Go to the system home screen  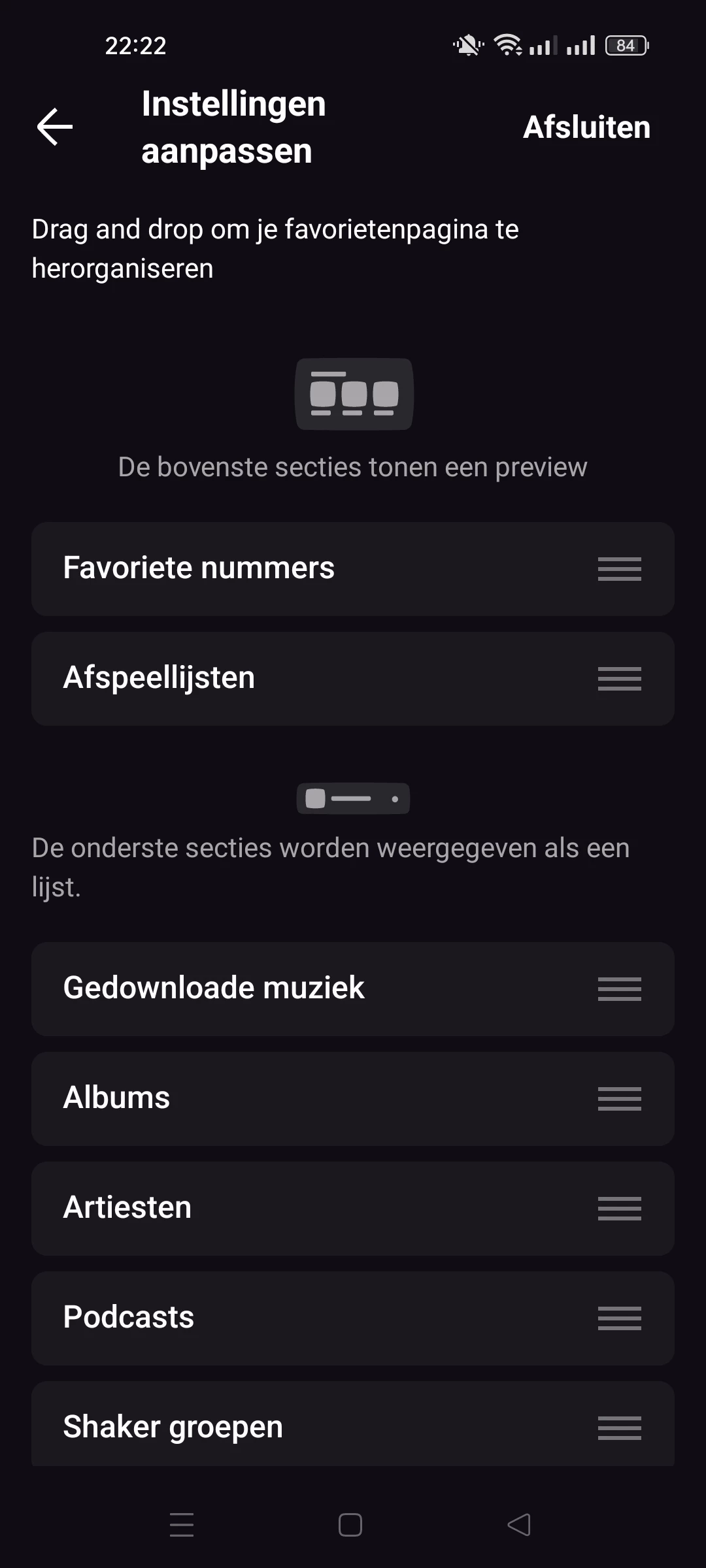click(350, 1525)
